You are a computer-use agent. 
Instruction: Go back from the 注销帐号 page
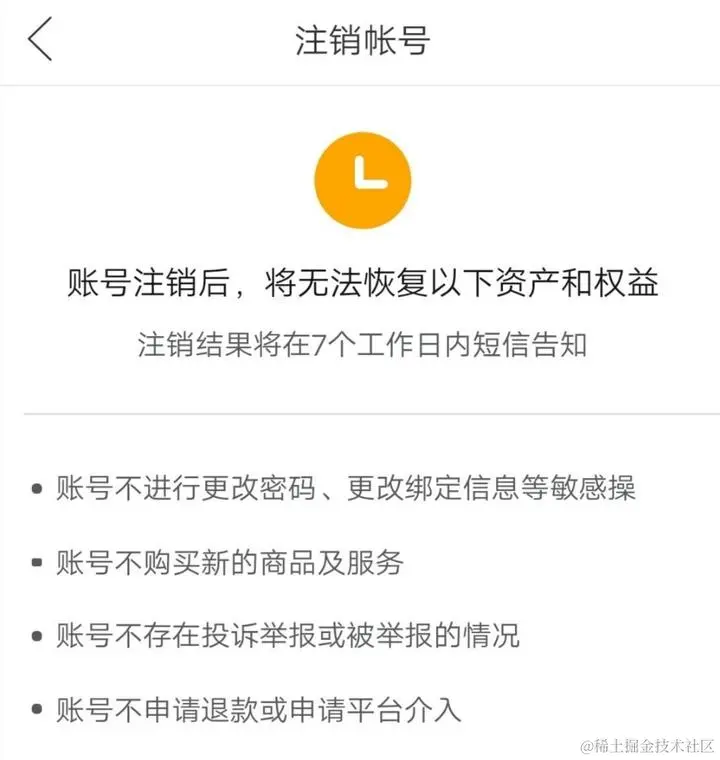(40, 40)
